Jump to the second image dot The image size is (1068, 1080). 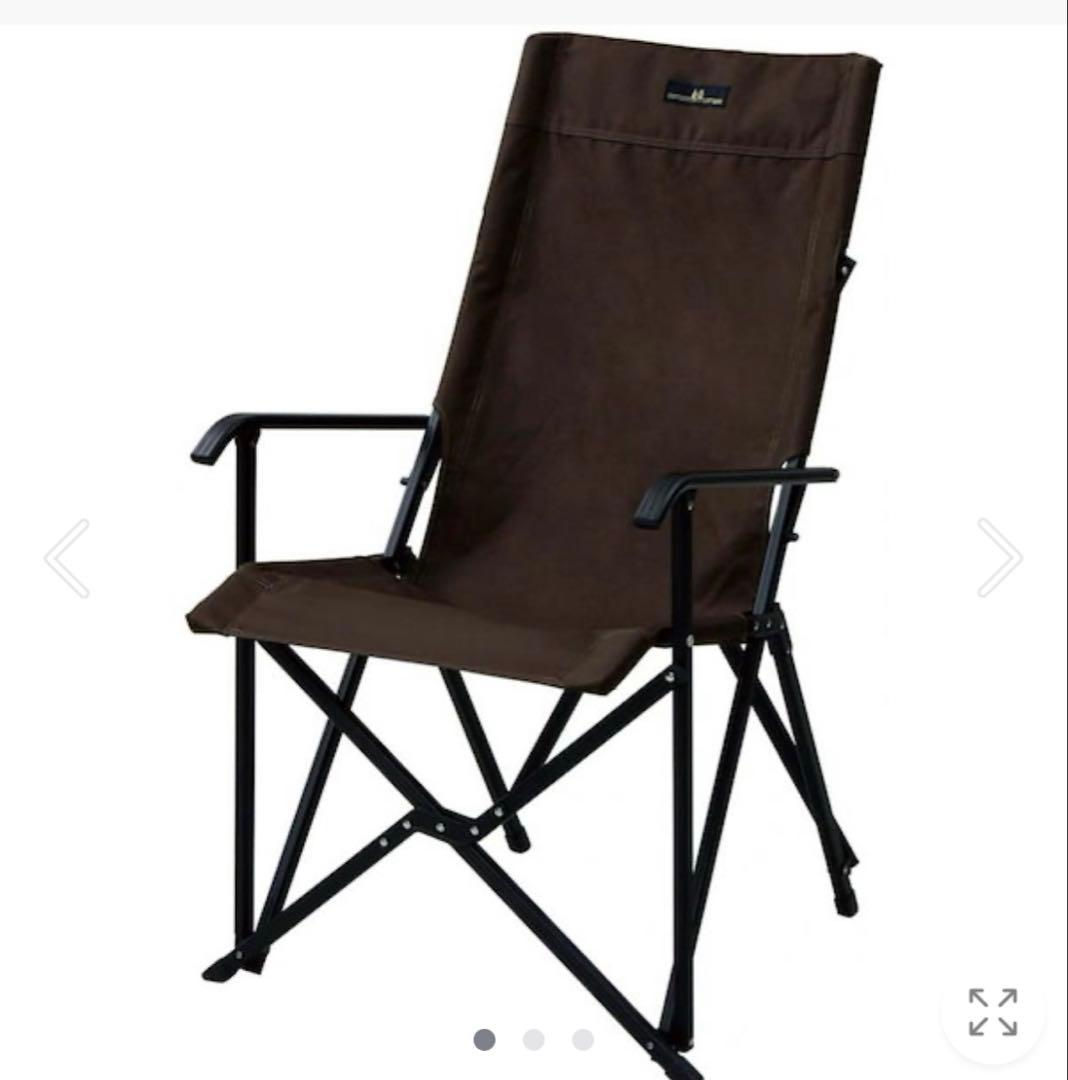(534, 1040)
